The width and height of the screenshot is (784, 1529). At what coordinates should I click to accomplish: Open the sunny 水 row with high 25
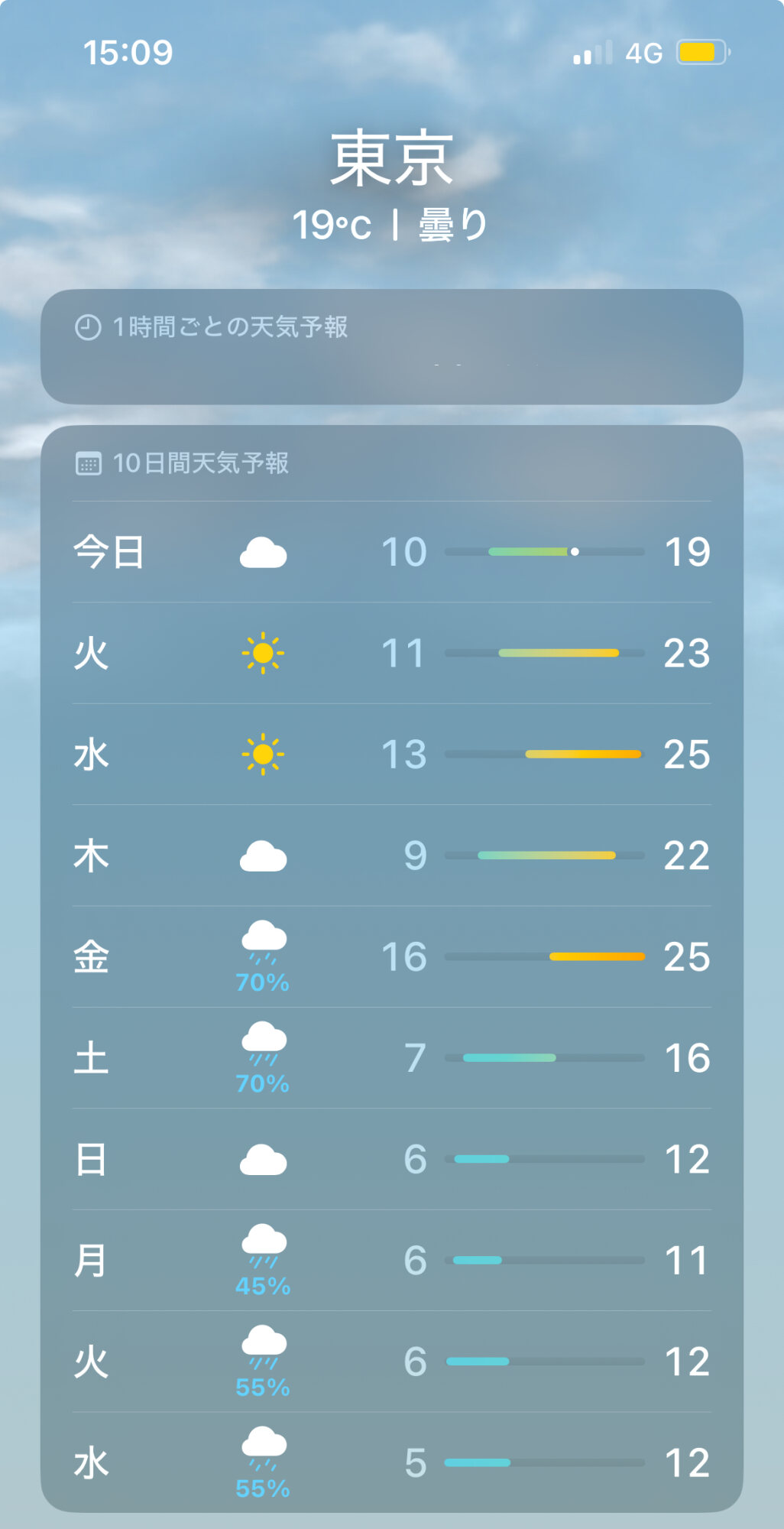[391, 755]
